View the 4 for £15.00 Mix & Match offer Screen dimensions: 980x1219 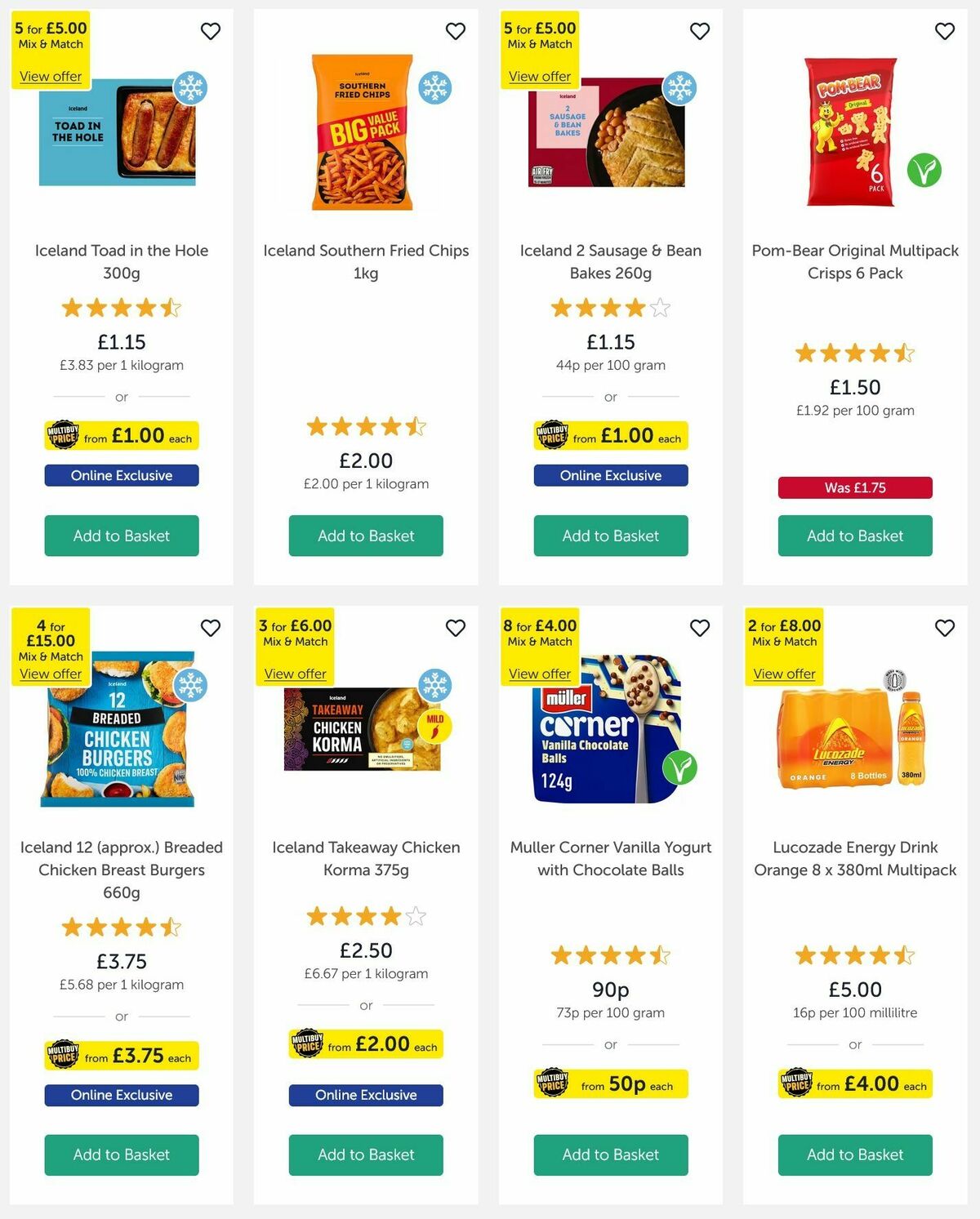49,674
